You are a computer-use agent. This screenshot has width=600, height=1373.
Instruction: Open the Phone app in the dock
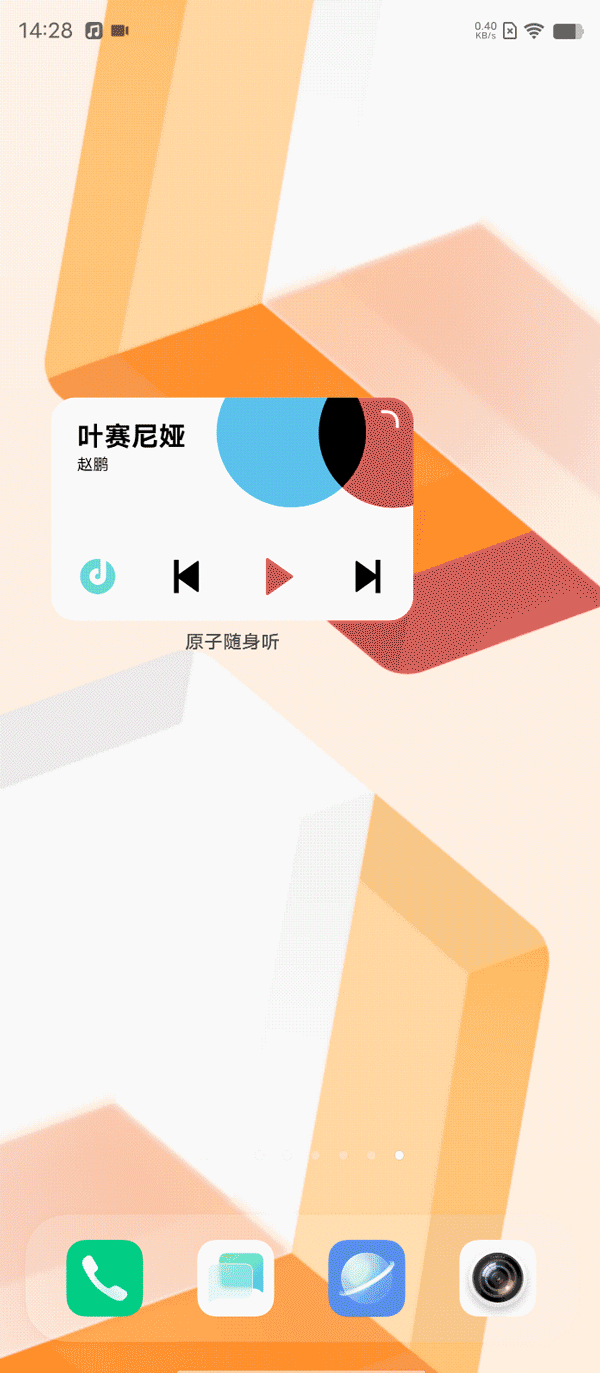click(105, 1278)
